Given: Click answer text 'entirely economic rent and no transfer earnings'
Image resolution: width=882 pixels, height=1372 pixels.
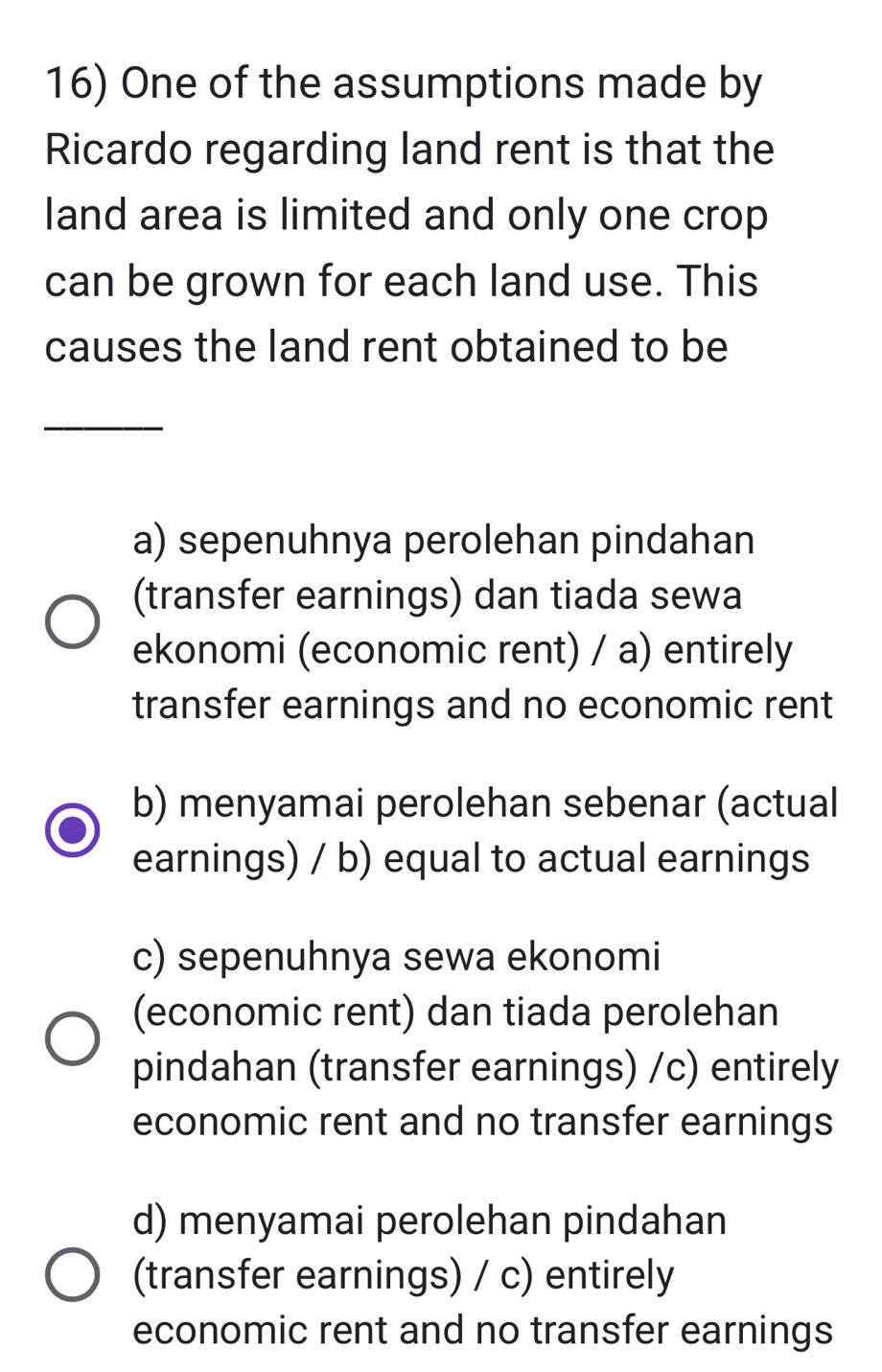Looking at the screenshot, I should click(x=484, y=1121).
